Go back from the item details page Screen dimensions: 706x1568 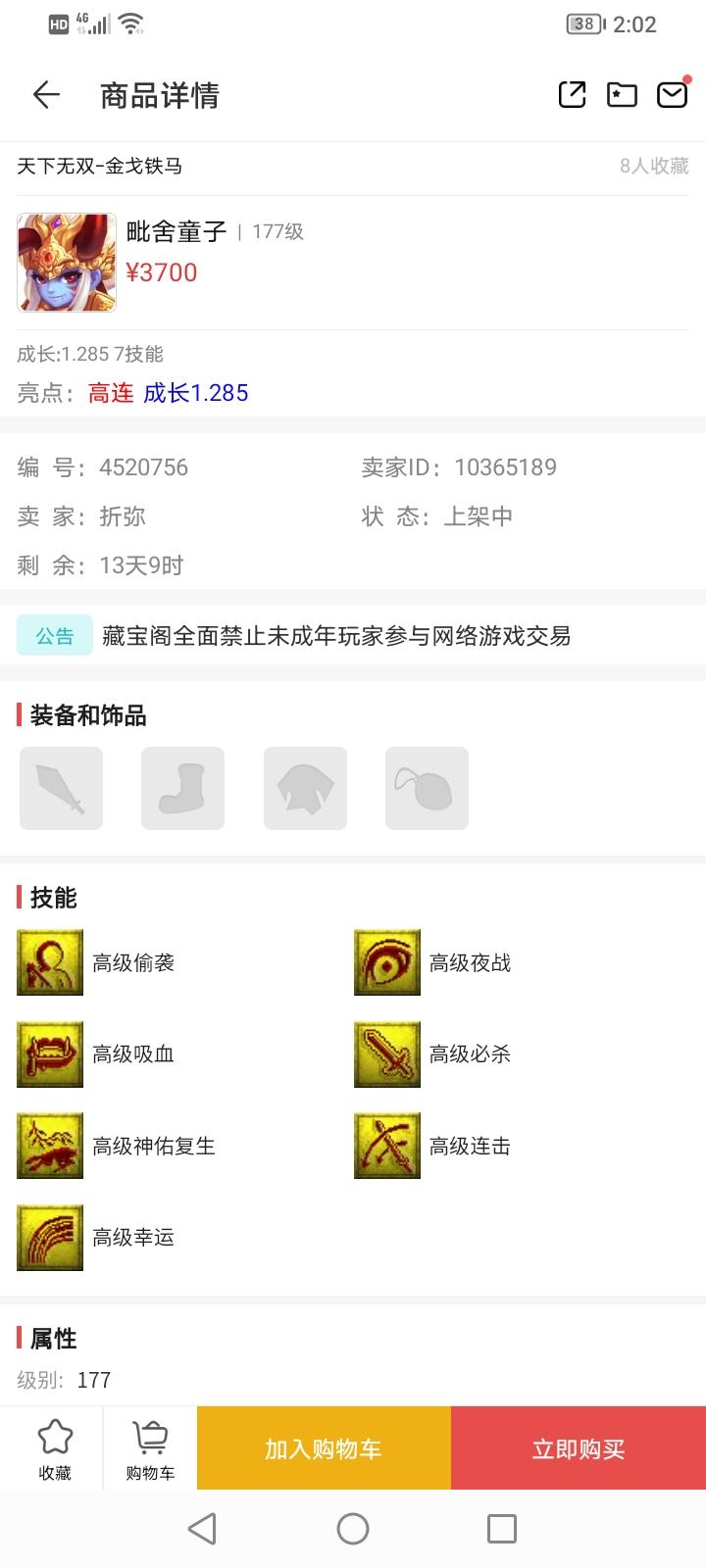pos(46,95)
